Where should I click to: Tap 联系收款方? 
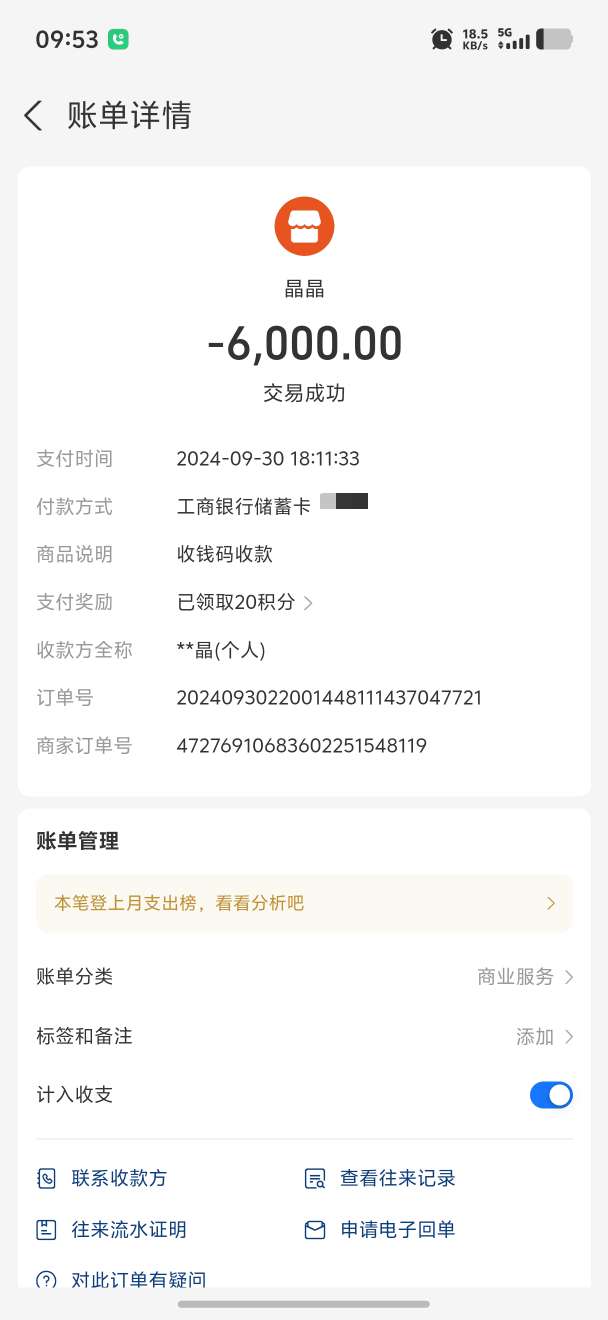[x=103, y=1178]
